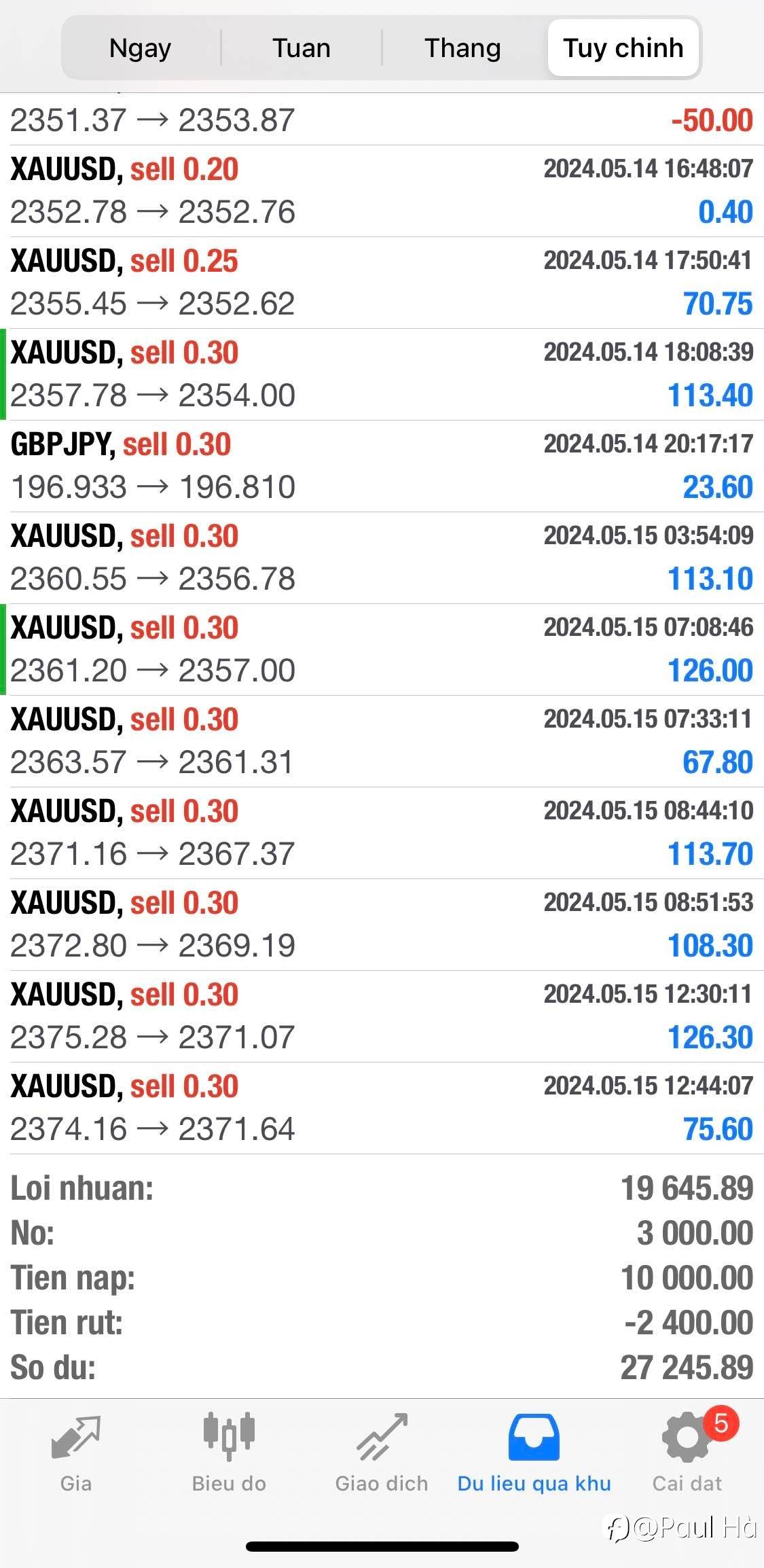764x1568 pixels.
Task: View the XAUUSD trade at 08:44:10
Action: (x=382, y=833)
